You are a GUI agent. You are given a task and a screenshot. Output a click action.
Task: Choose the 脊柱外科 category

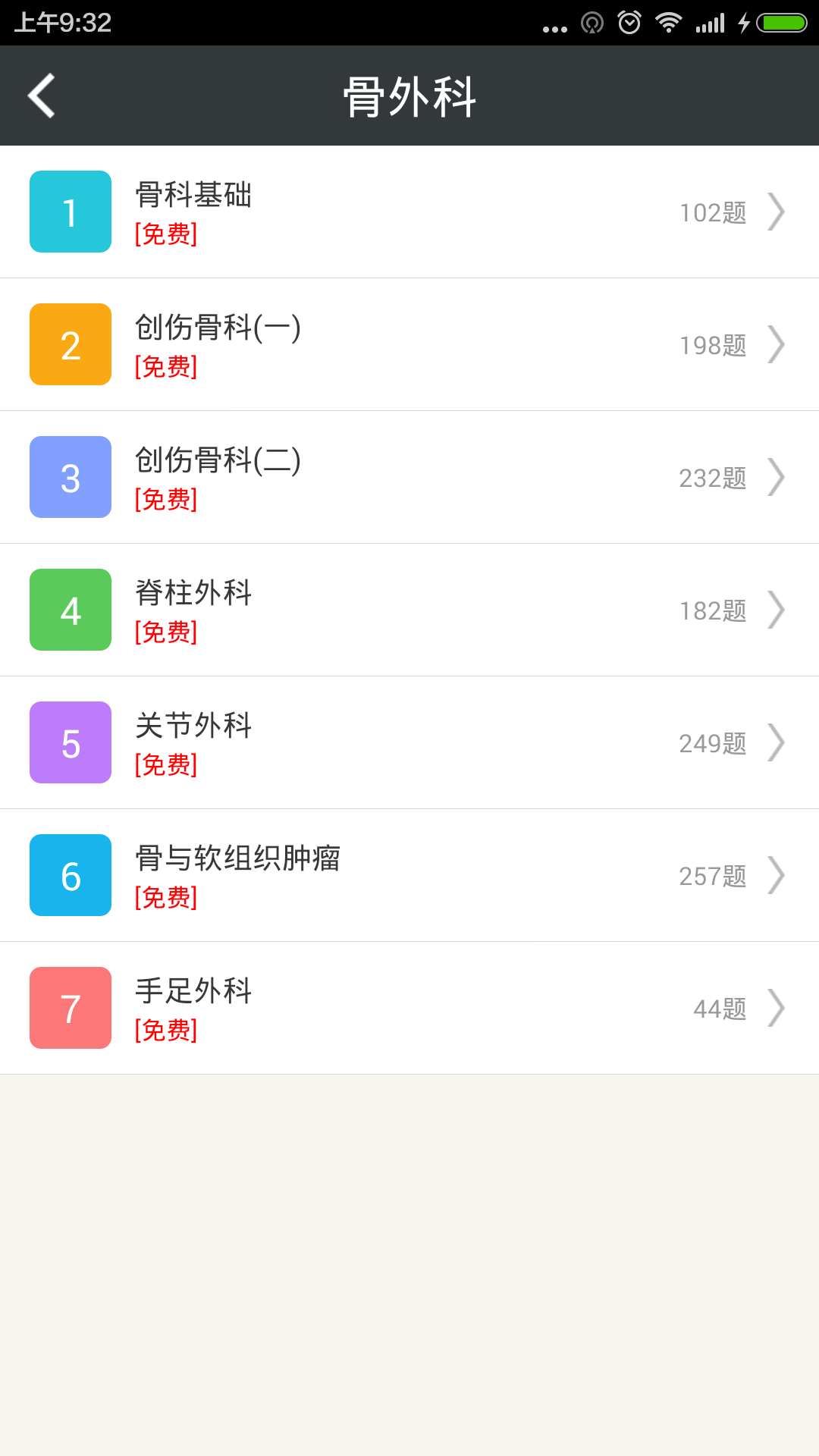point(409,610)
